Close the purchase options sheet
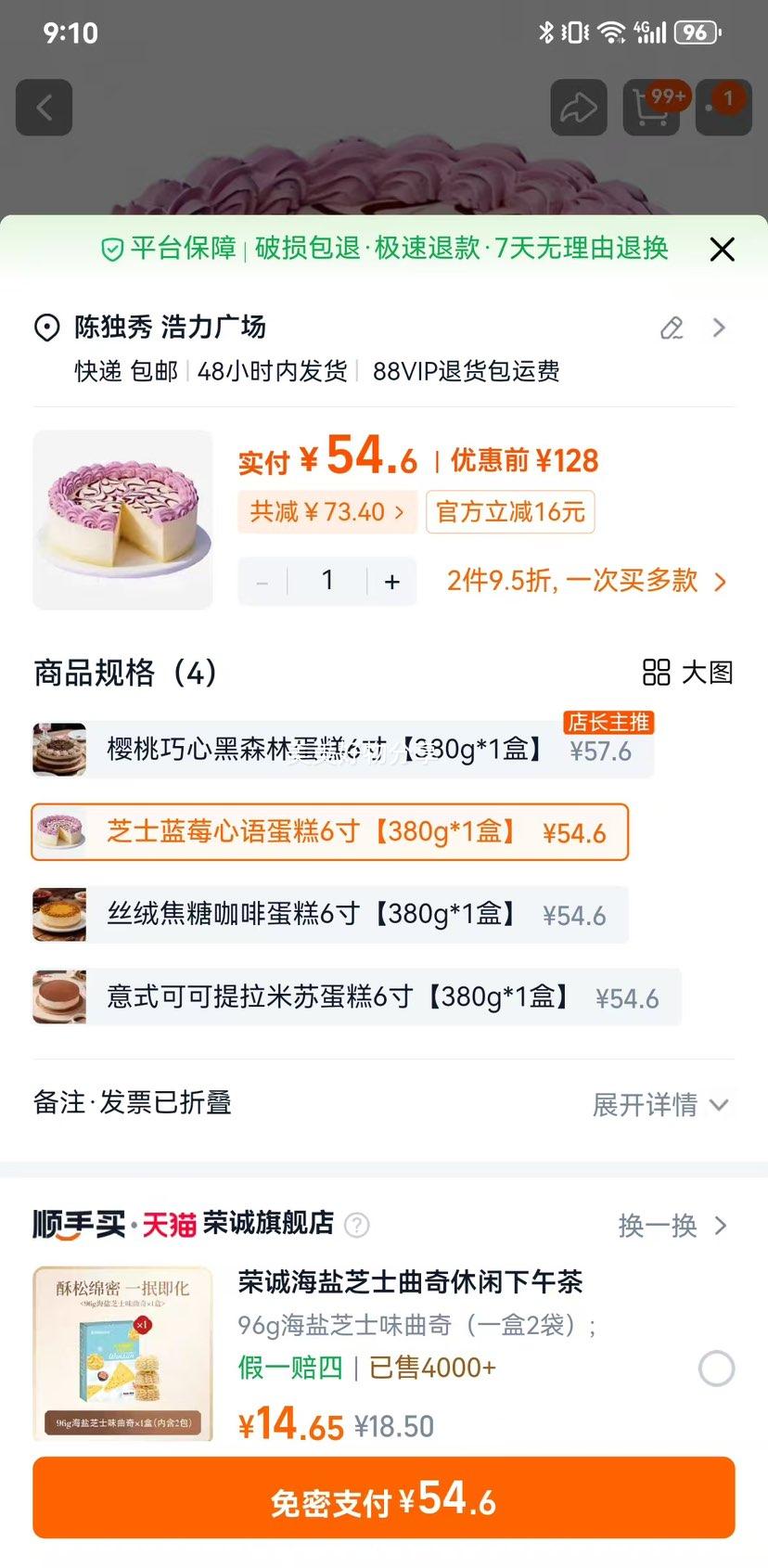The height and width of the screenshot is (1568, 768). click(722, 250)
